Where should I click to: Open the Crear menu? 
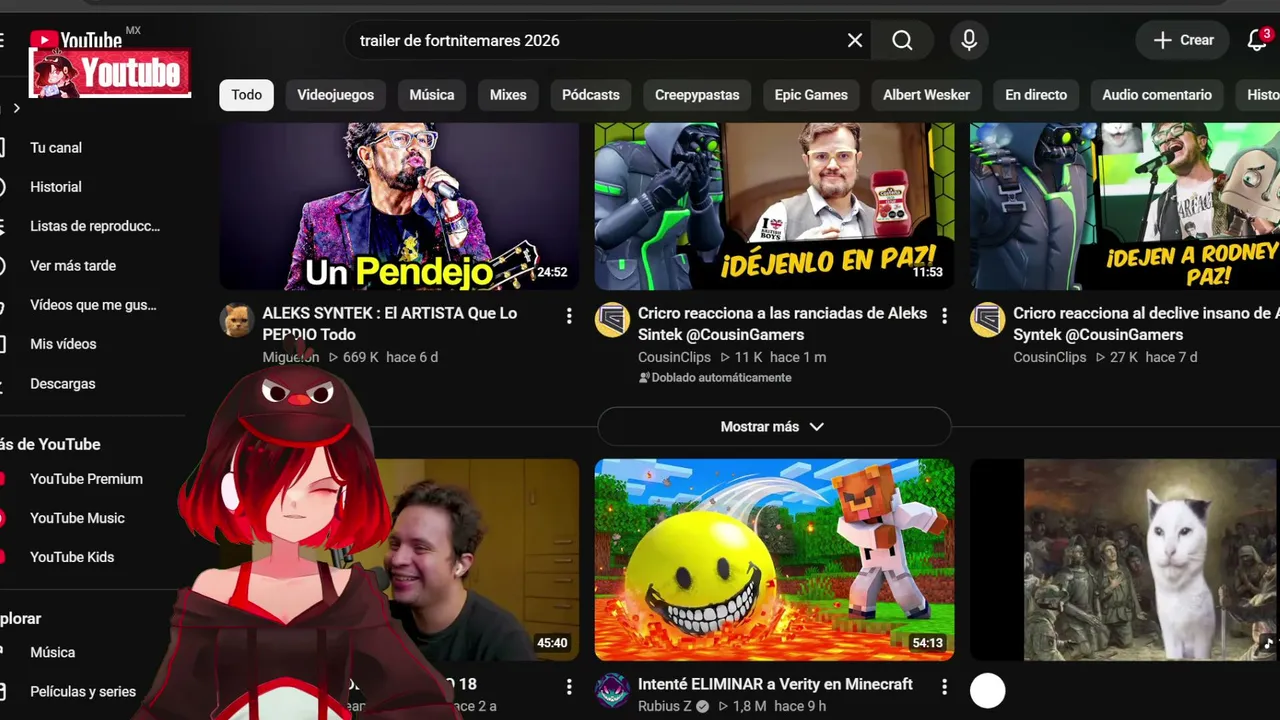[1182, 40]
